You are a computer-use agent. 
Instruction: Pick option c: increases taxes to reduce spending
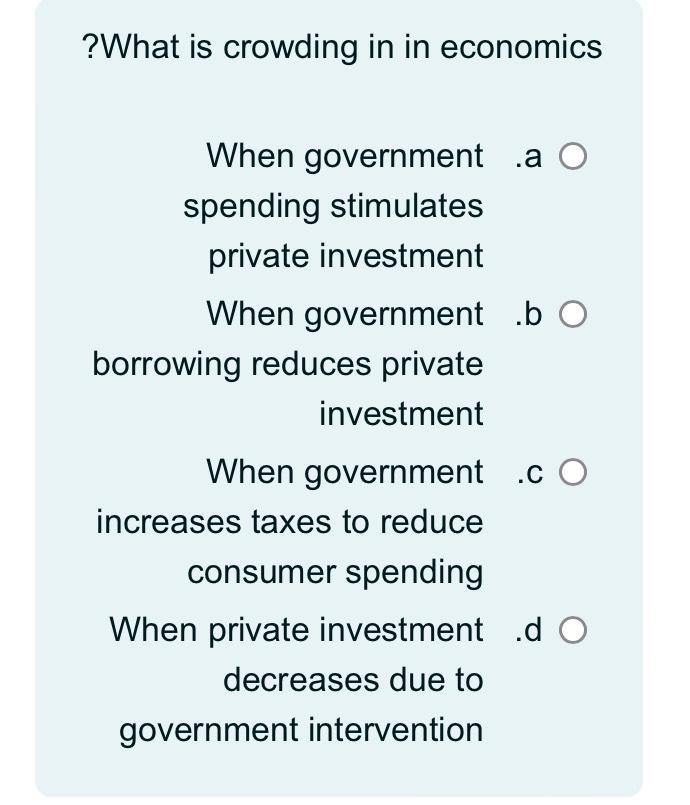pos(573,472)
